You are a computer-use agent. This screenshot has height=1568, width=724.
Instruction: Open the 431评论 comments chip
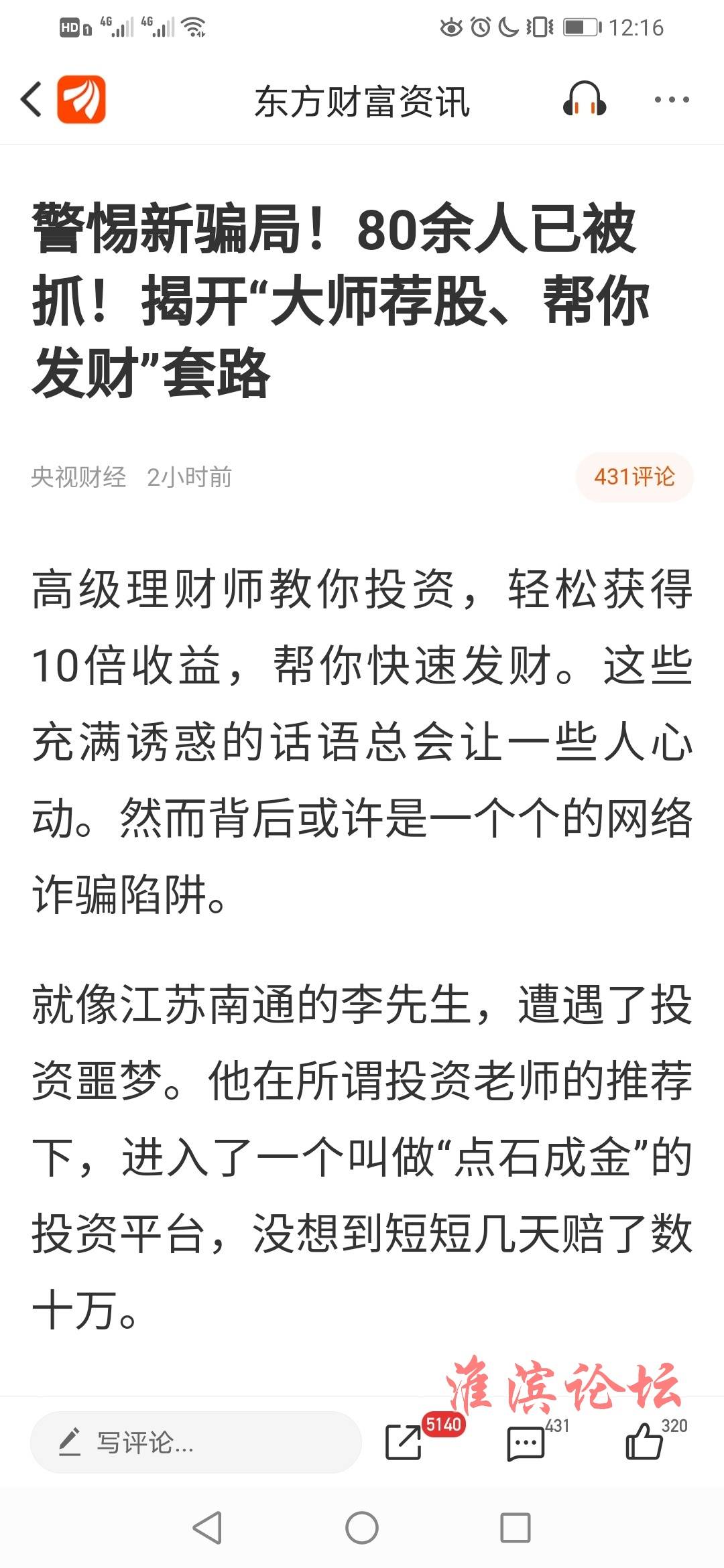coord(634,477)
